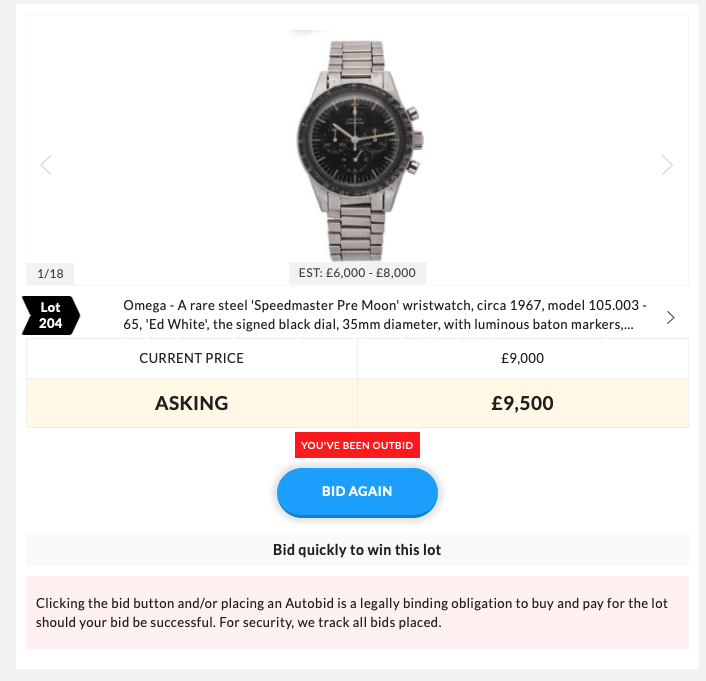
Task: Show the next watch photo
Action: point(667,165)
